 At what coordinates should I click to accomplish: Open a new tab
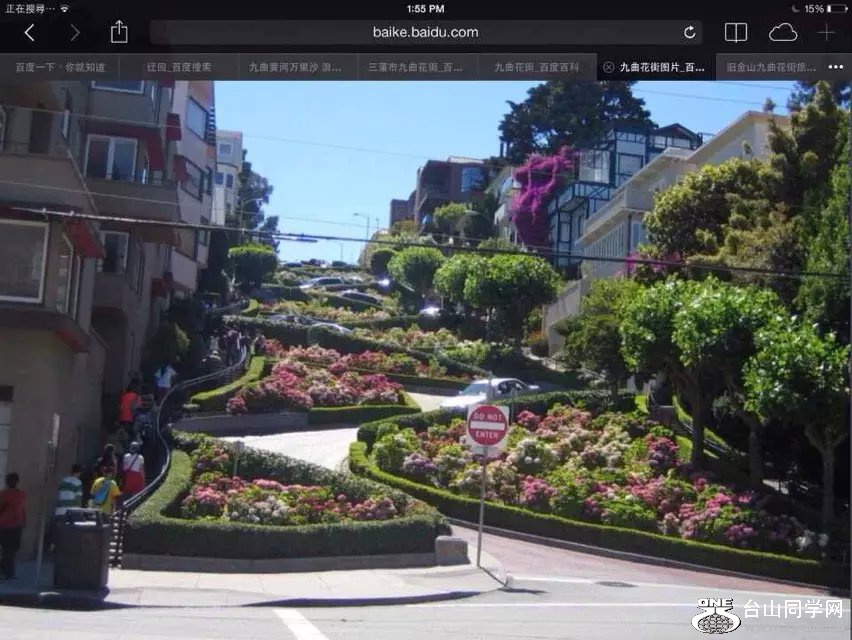click(x=826, y=32)
